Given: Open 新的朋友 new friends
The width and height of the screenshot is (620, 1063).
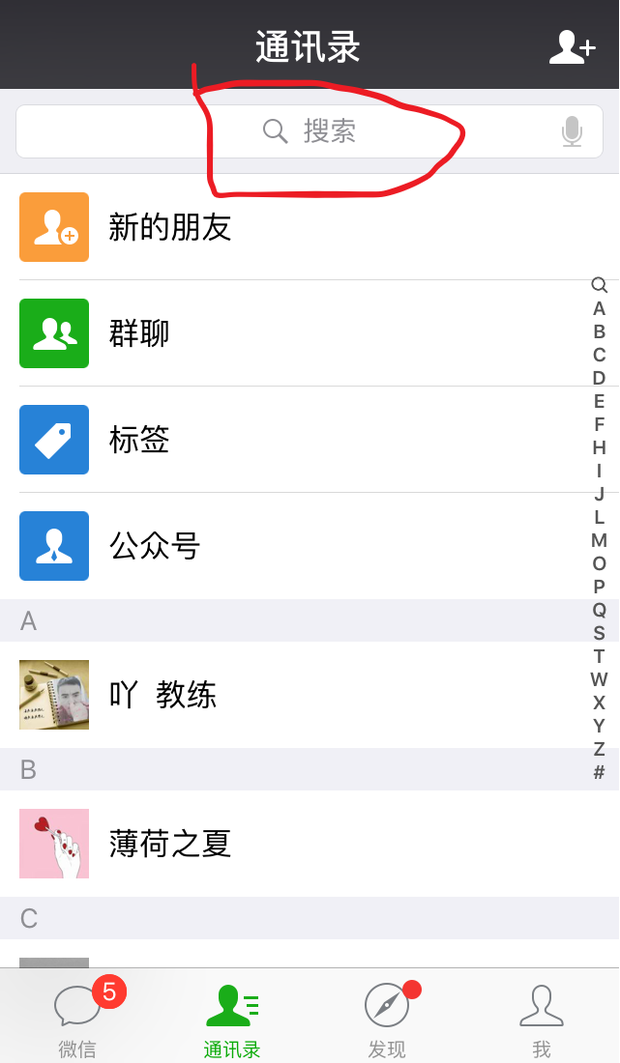Looking at the screenshot, I should click(x=310, y=226).
